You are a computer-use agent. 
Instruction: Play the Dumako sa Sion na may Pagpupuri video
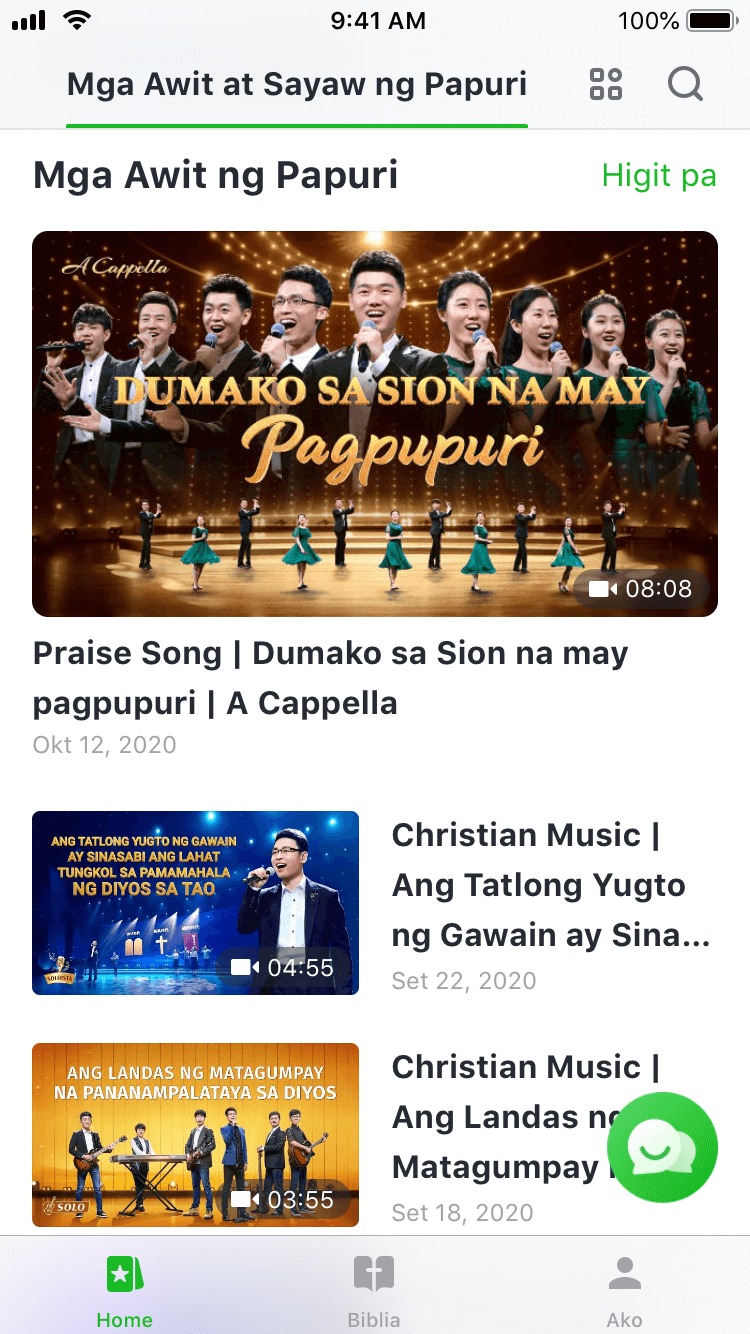(375, 423)
